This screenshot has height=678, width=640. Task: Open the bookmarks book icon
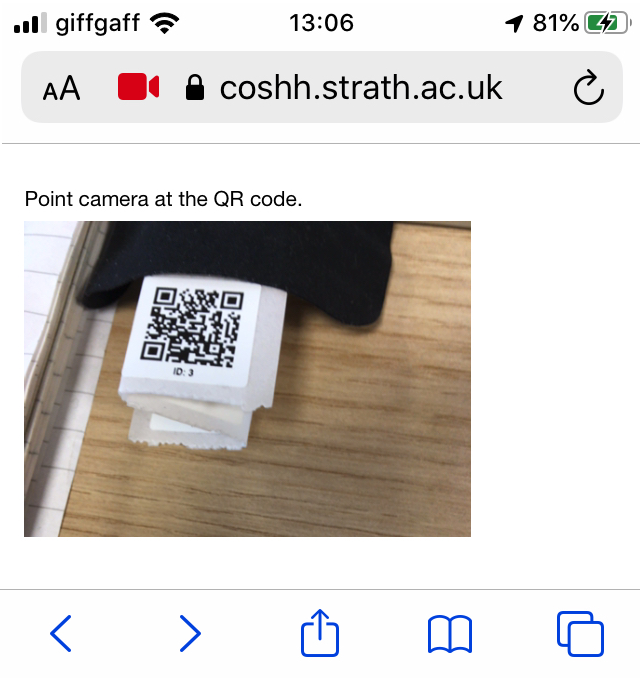click(450, 633)
